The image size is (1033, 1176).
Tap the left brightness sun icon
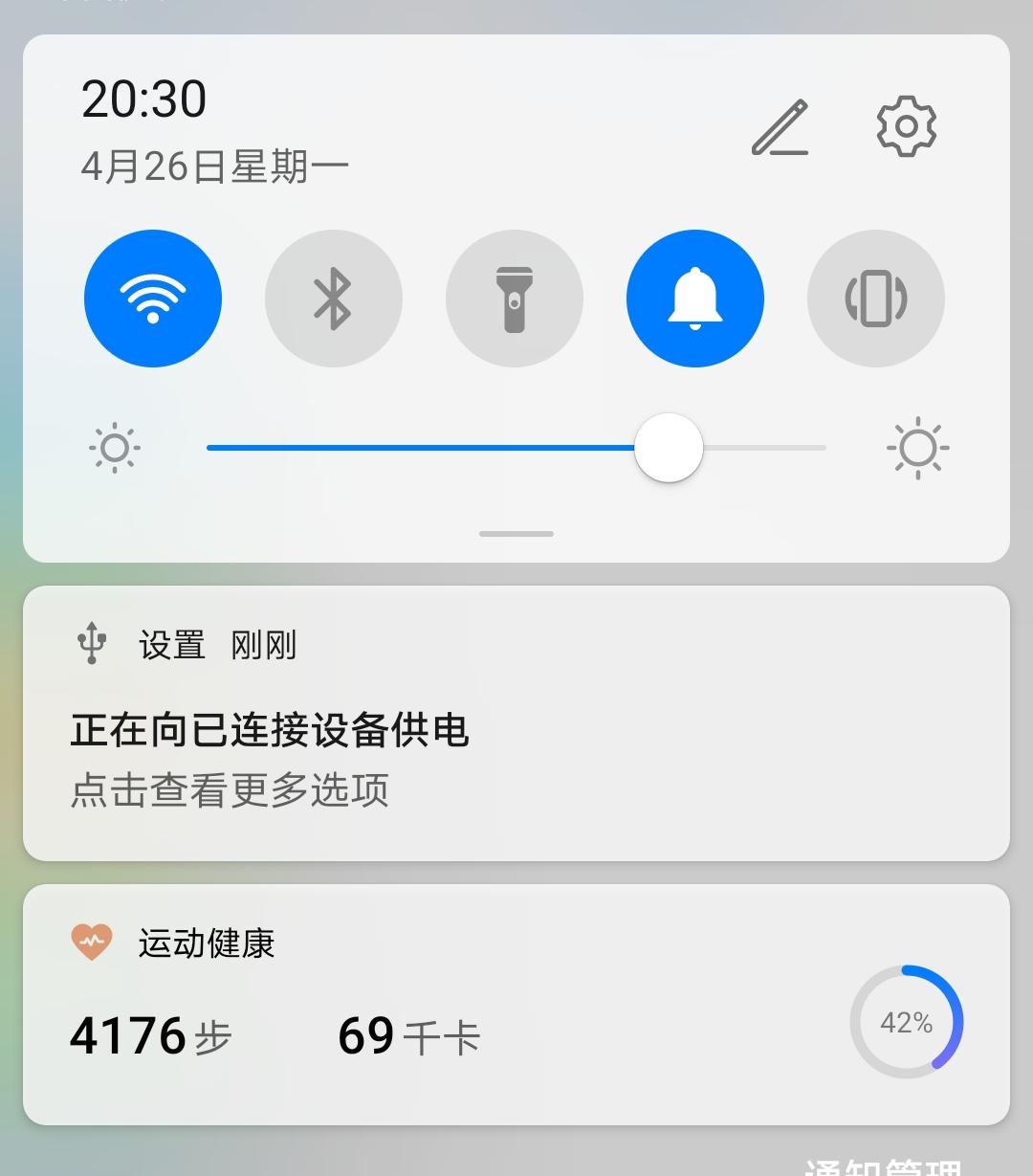pos(115,447)
